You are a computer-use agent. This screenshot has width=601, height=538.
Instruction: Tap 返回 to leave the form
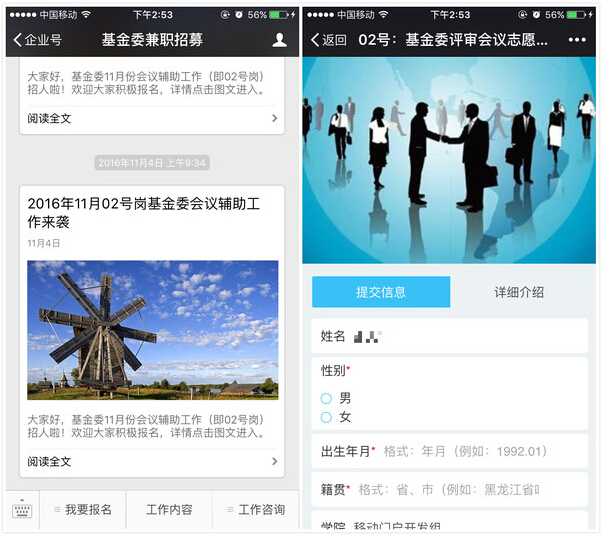click(328, 39)
